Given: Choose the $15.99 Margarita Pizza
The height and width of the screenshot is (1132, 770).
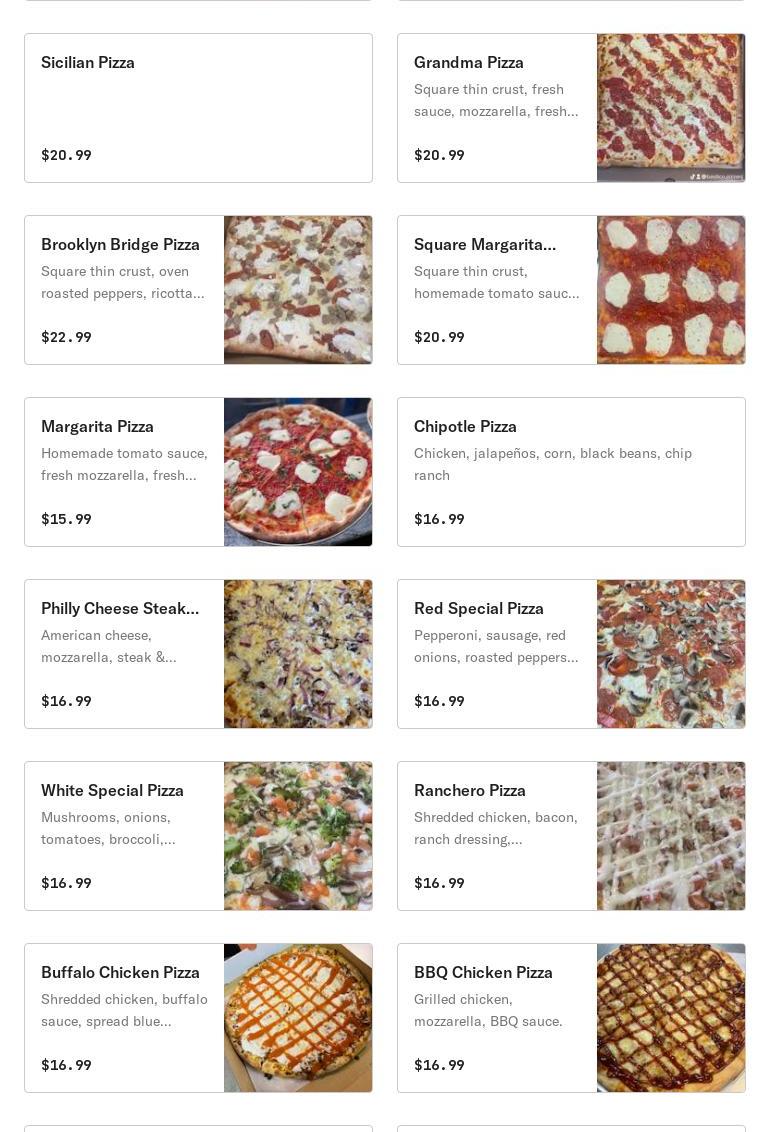Looking at the screenshot, I should [x=198, y=472].
